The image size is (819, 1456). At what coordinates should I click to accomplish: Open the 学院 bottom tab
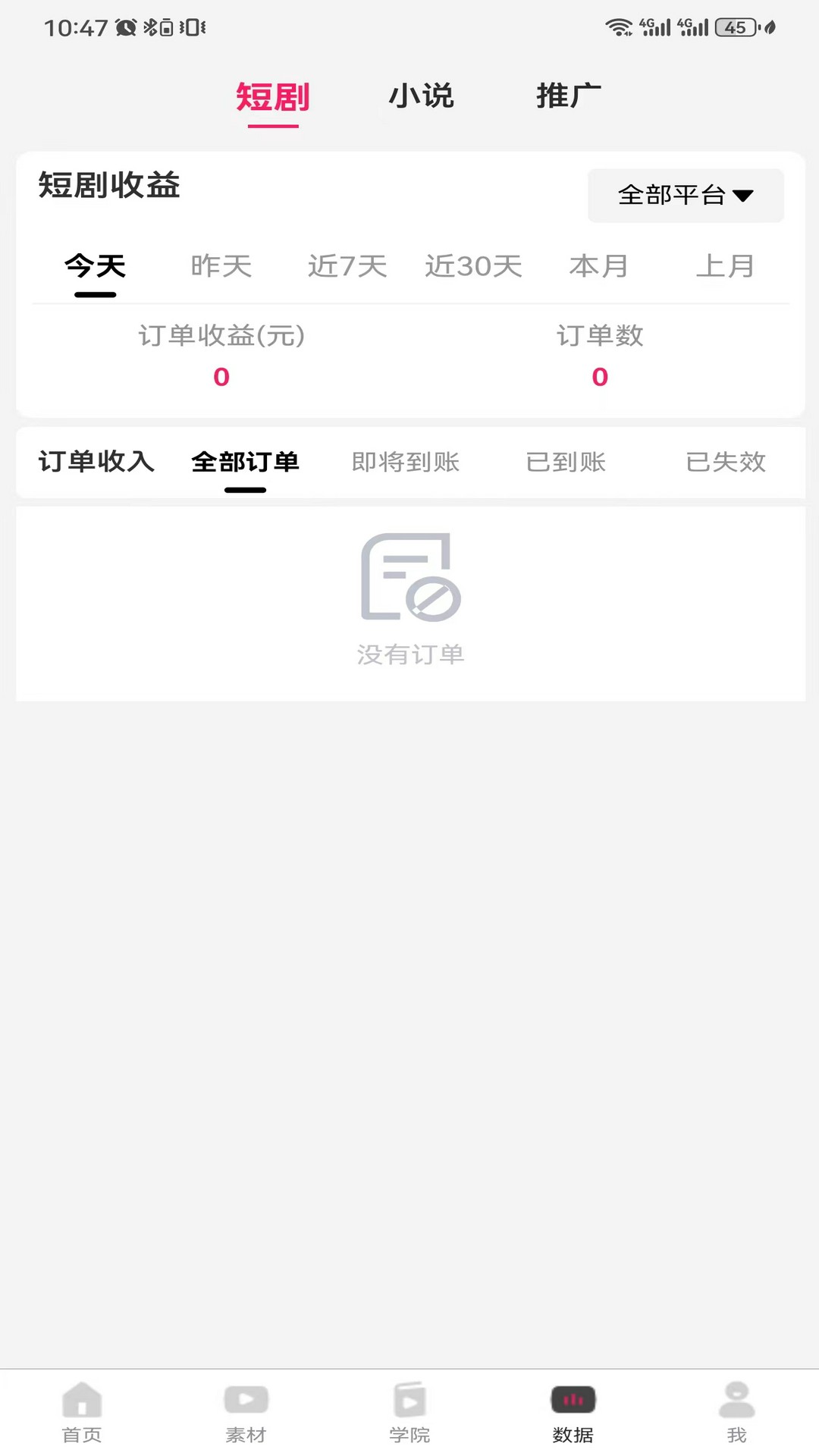point(409,1413)
